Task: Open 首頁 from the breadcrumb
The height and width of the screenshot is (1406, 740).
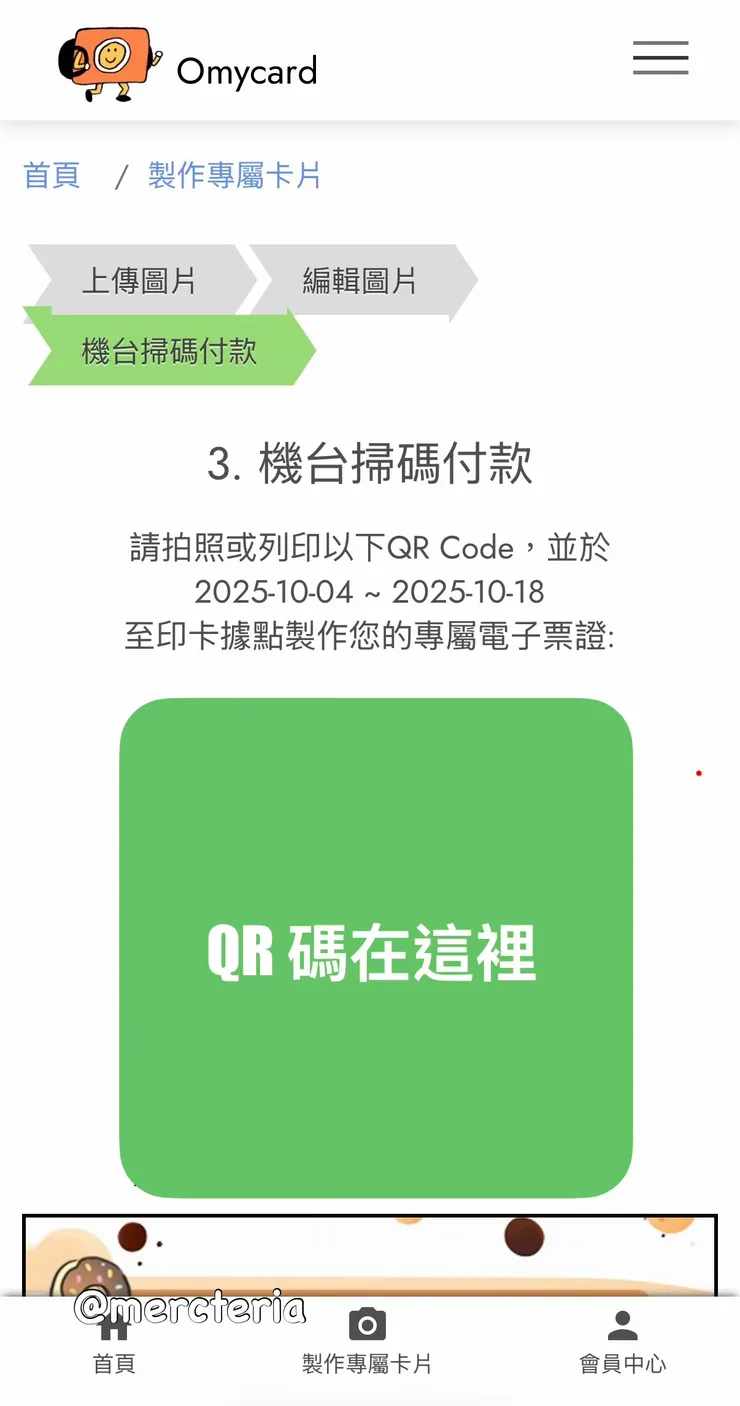Action: (51, 176)
